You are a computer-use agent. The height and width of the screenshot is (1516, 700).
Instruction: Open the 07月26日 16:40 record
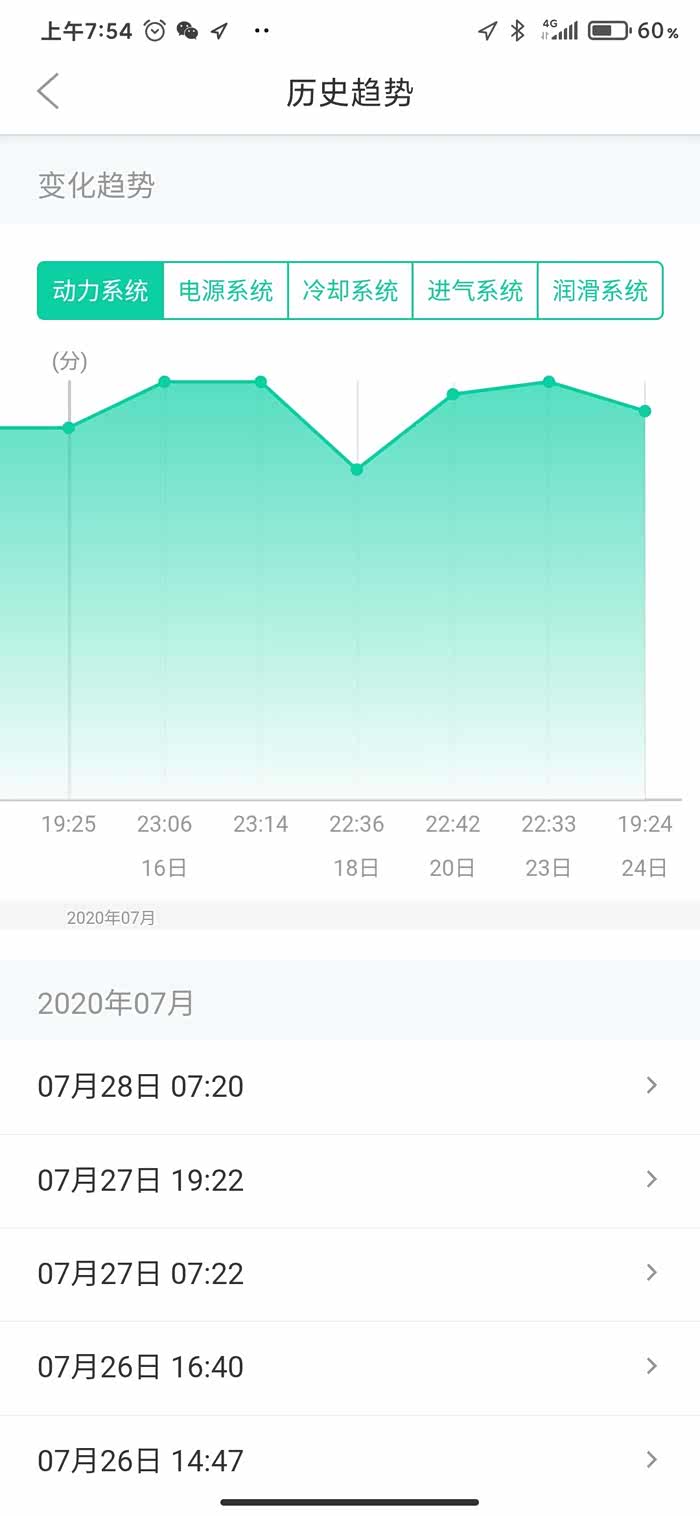(x=350, y=1367)
